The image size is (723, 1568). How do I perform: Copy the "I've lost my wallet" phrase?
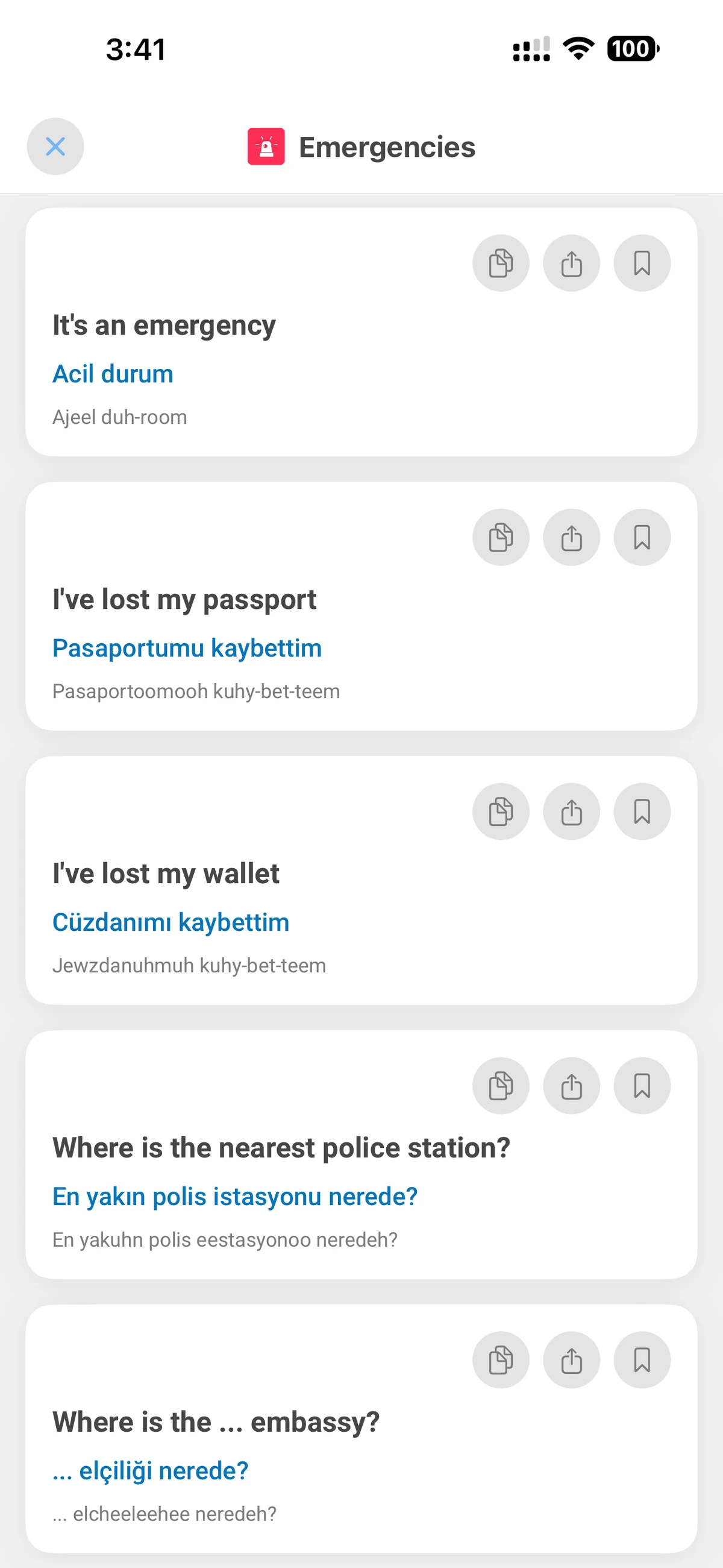pos(500,811)
